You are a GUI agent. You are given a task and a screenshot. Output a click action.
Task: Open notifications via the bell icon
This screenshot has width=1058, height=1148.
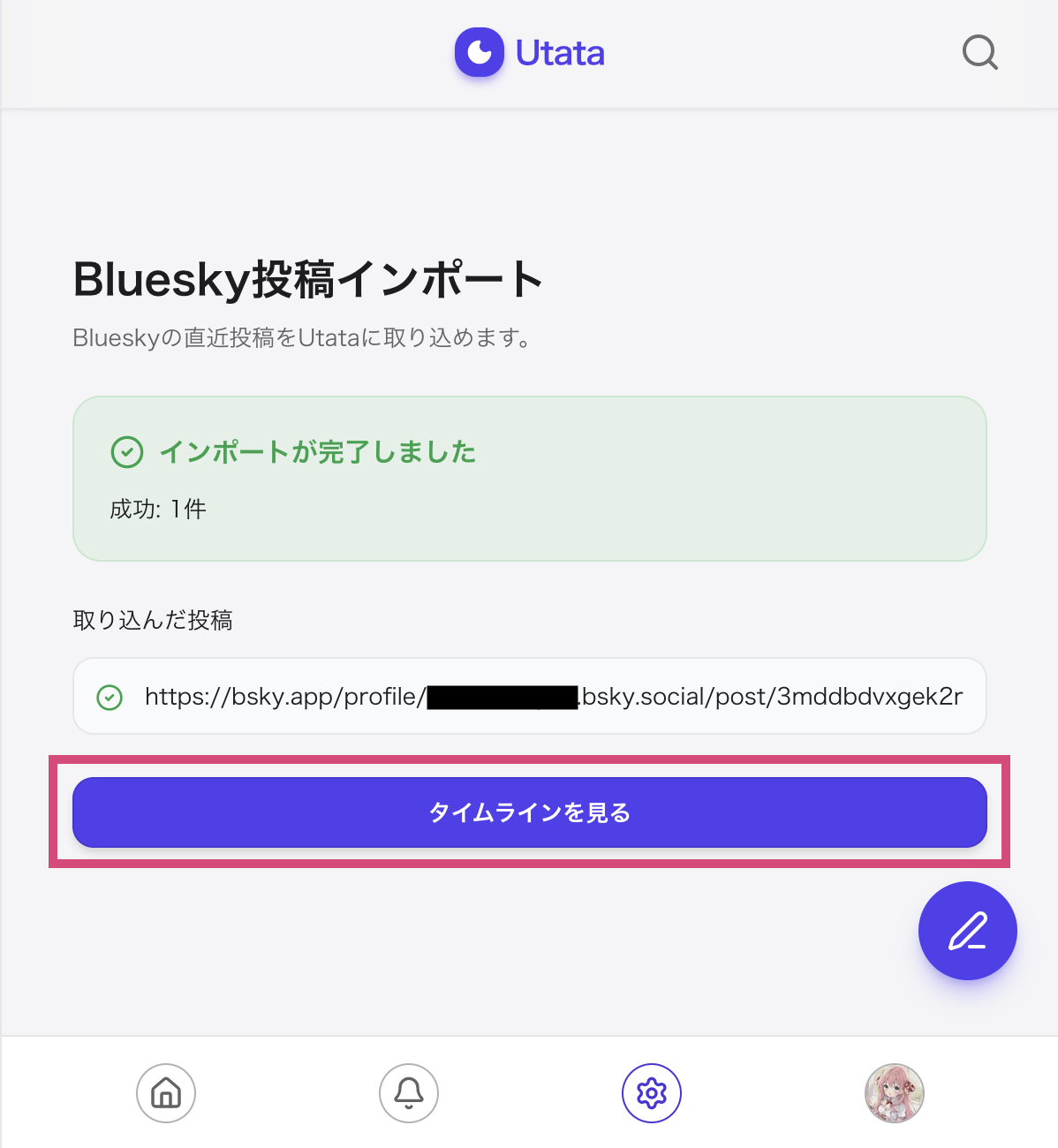[x=408, y=1093]
